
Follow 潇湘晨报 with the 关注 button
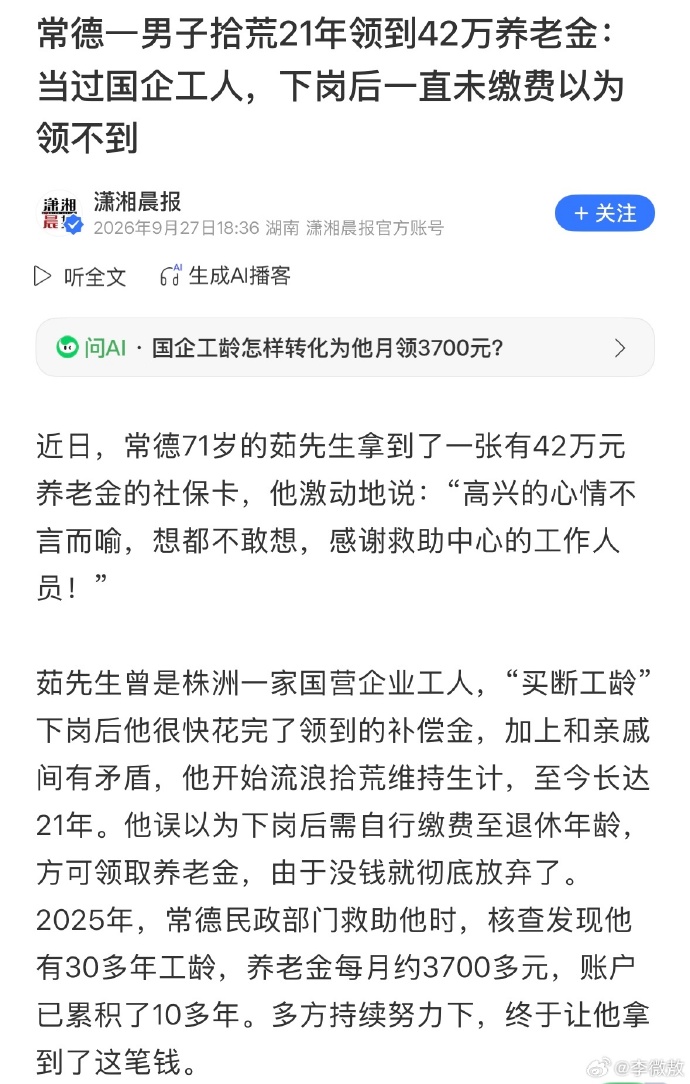[x=604, y=213]
